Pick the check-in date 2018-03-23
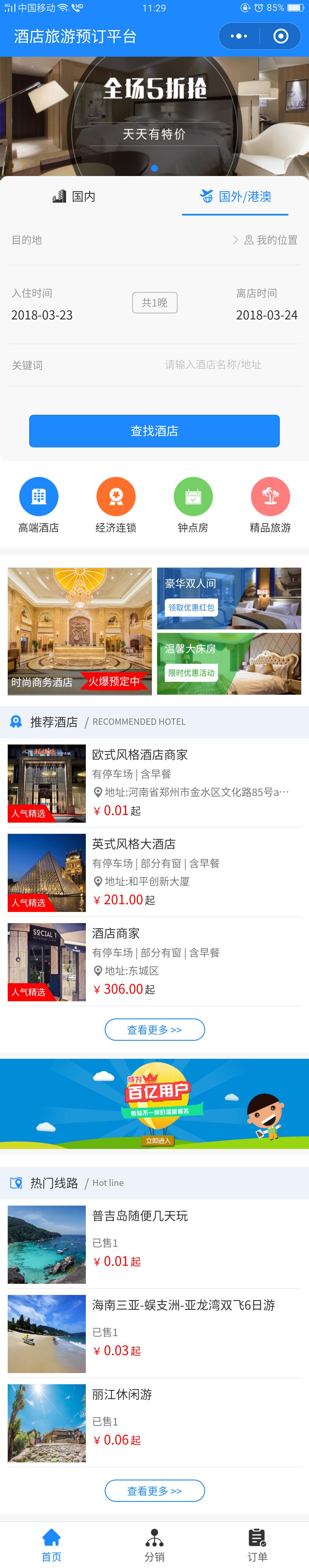This screenshot has height=1568, width=309. (42, 315)
